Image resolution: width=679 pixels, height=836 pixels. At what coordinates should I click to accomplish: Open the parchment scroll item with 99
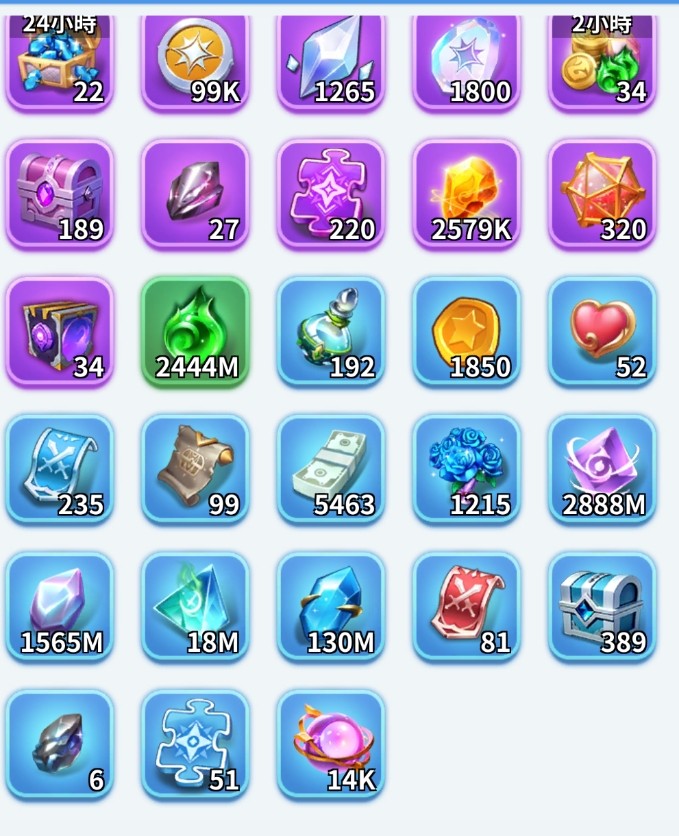click(x=195, y=469)
